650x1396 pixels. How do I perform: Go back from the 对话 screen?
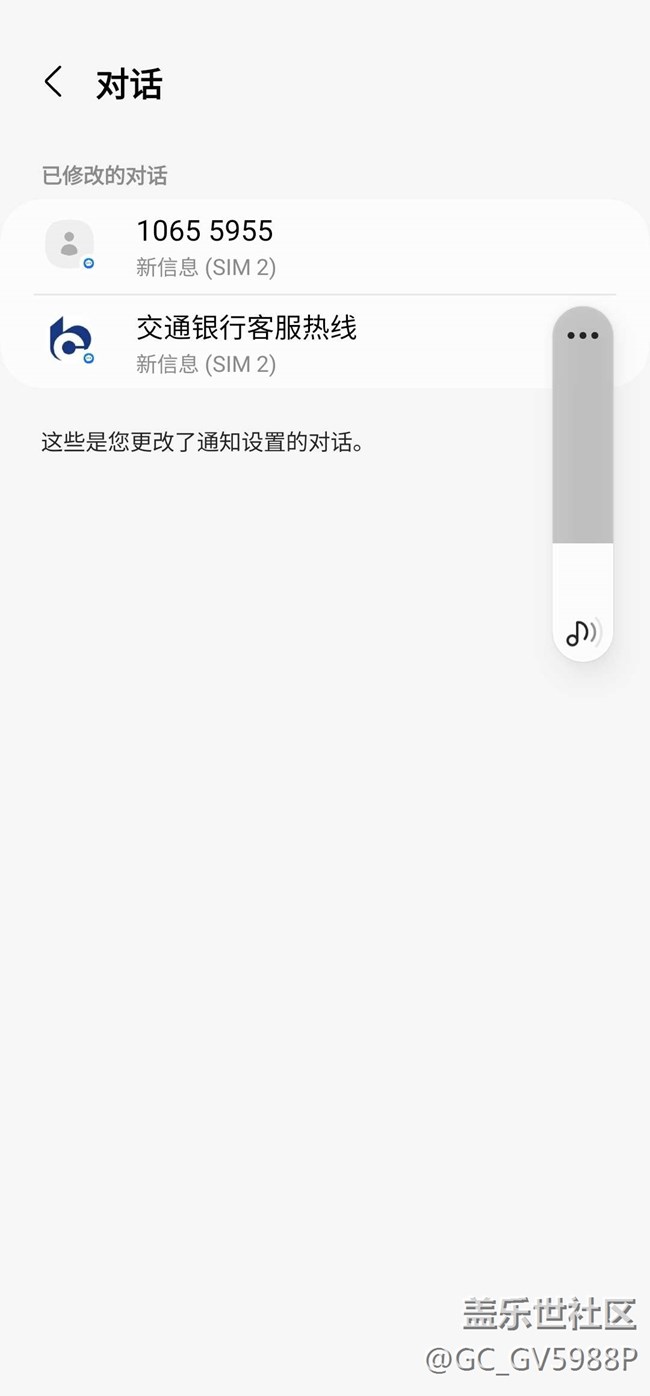tap(54, 83)
